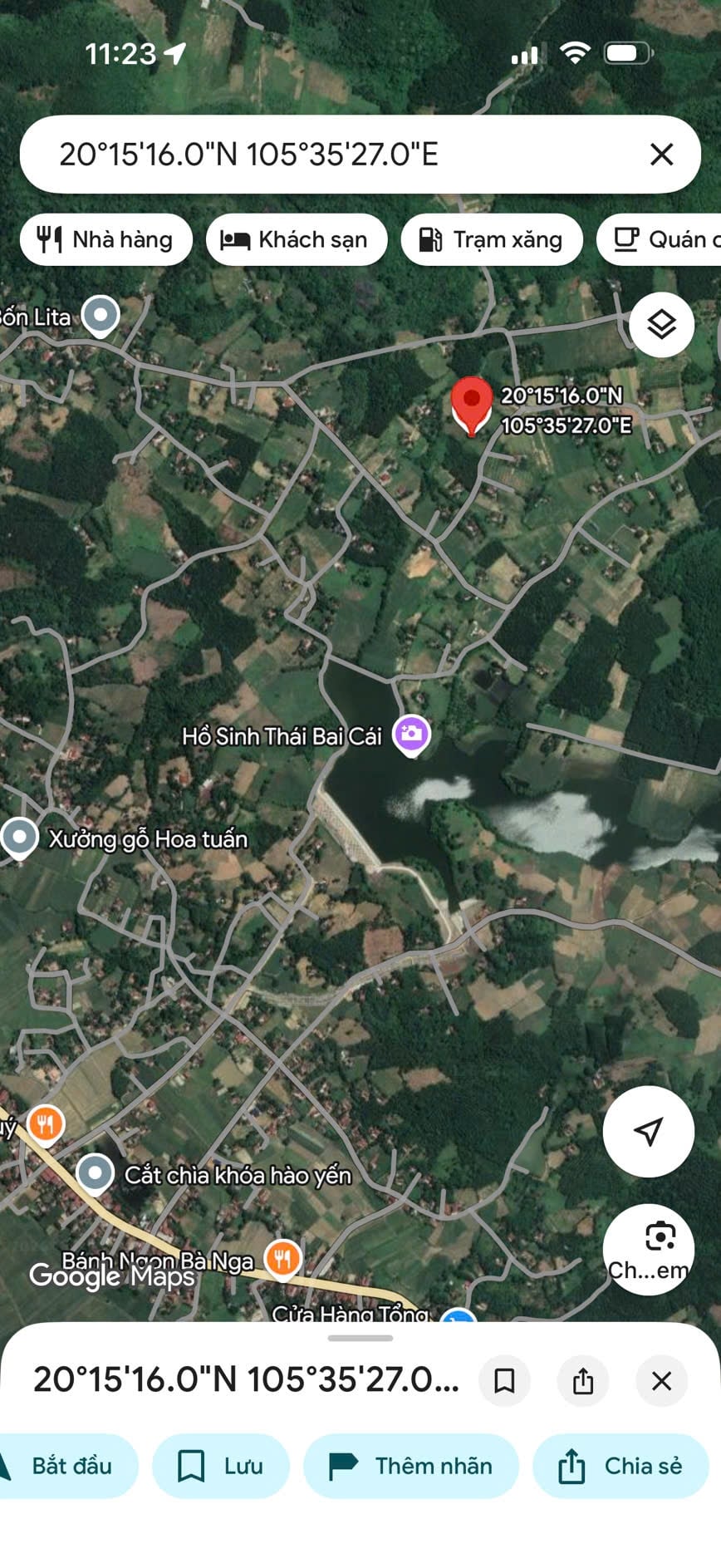
Task: Clear the coordinates in the search bar
Action: 661,155
